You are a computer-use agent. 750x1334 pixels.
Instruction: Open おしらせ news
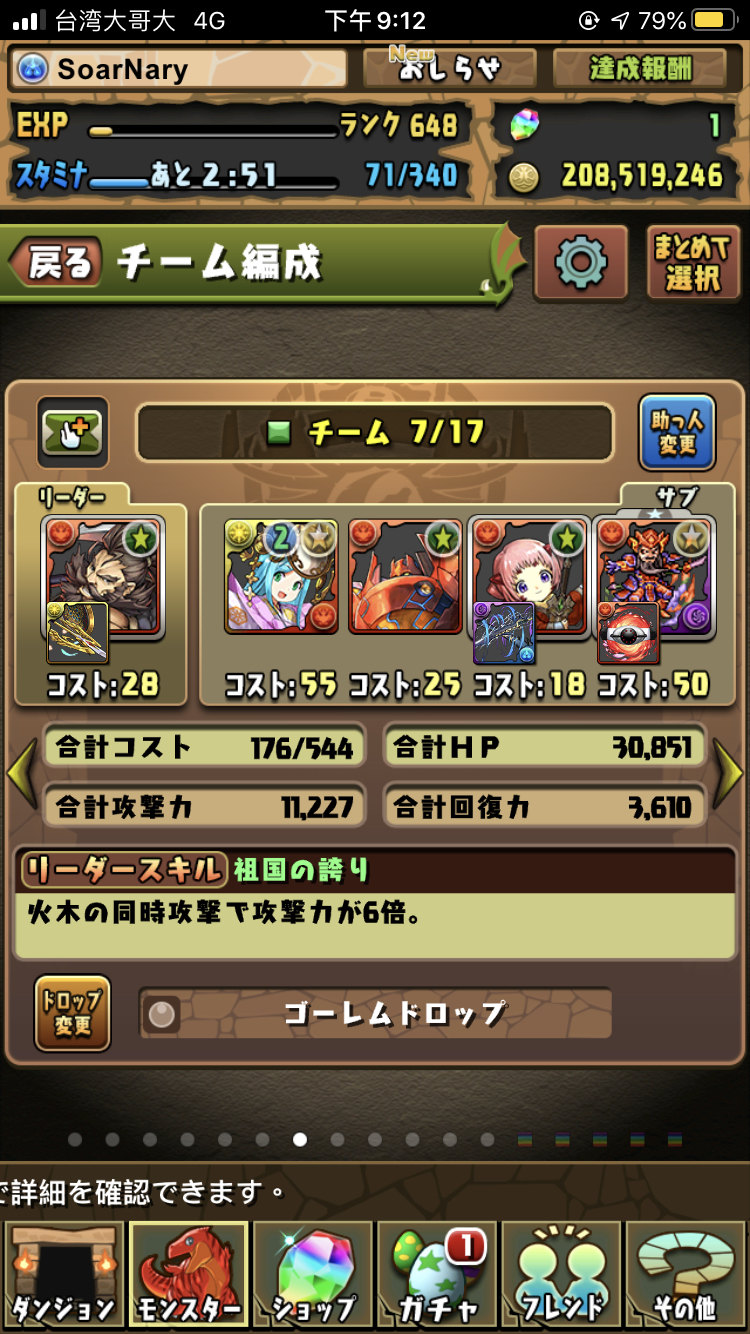[450, 68]
